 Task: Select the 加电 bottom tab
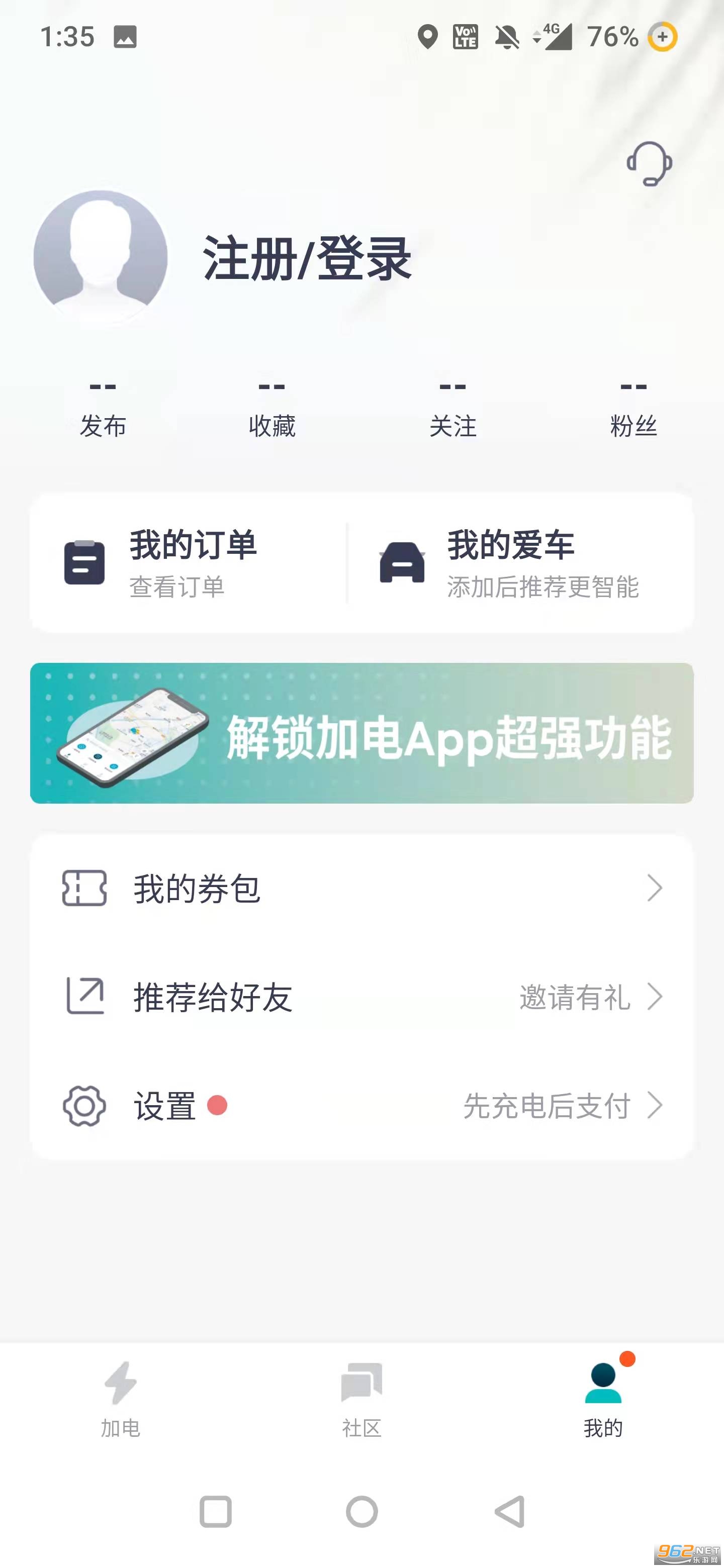(x=120, y=1400)
